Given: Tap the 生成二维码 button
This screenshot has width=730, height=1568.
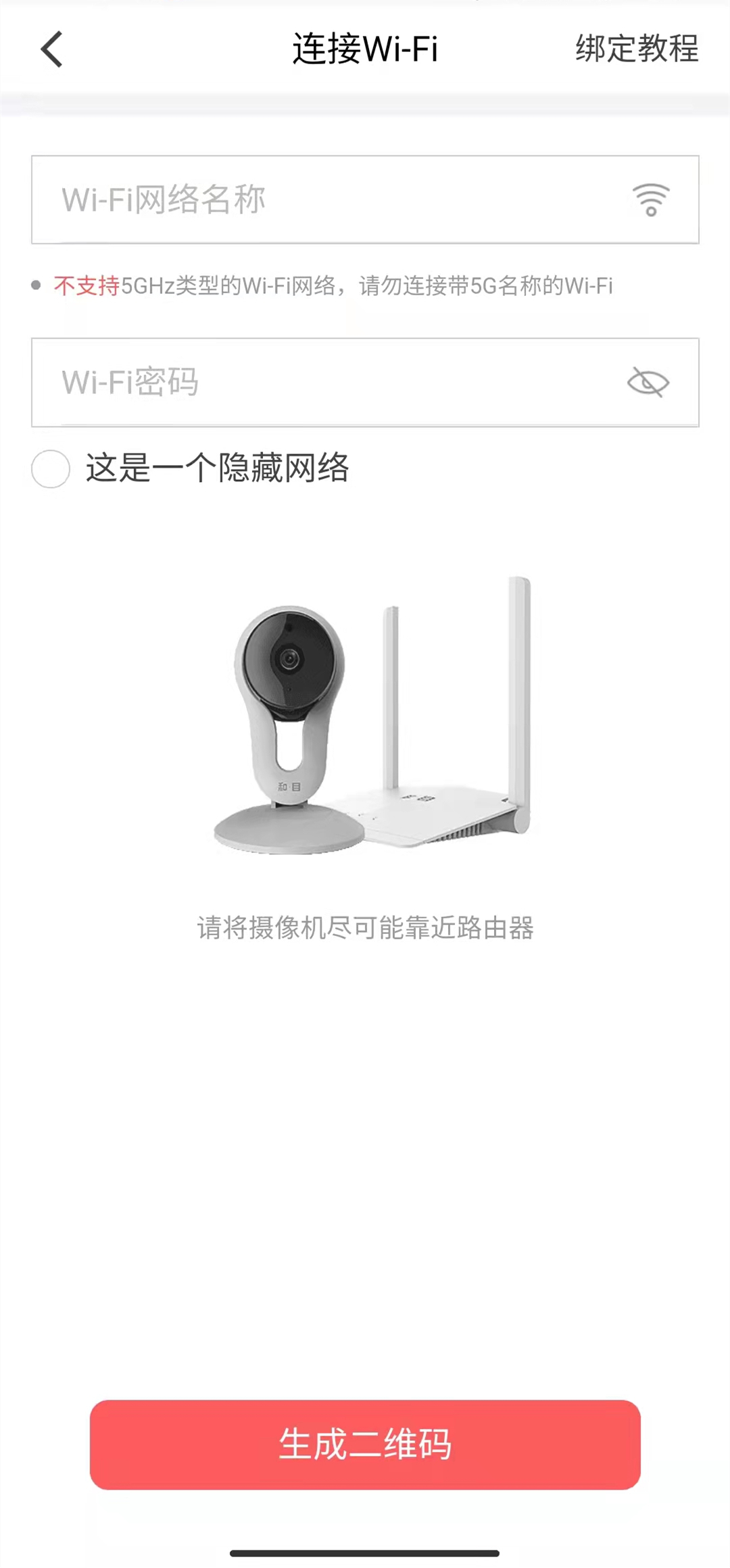Looking at the screenshot, I should coord(365,1444).
